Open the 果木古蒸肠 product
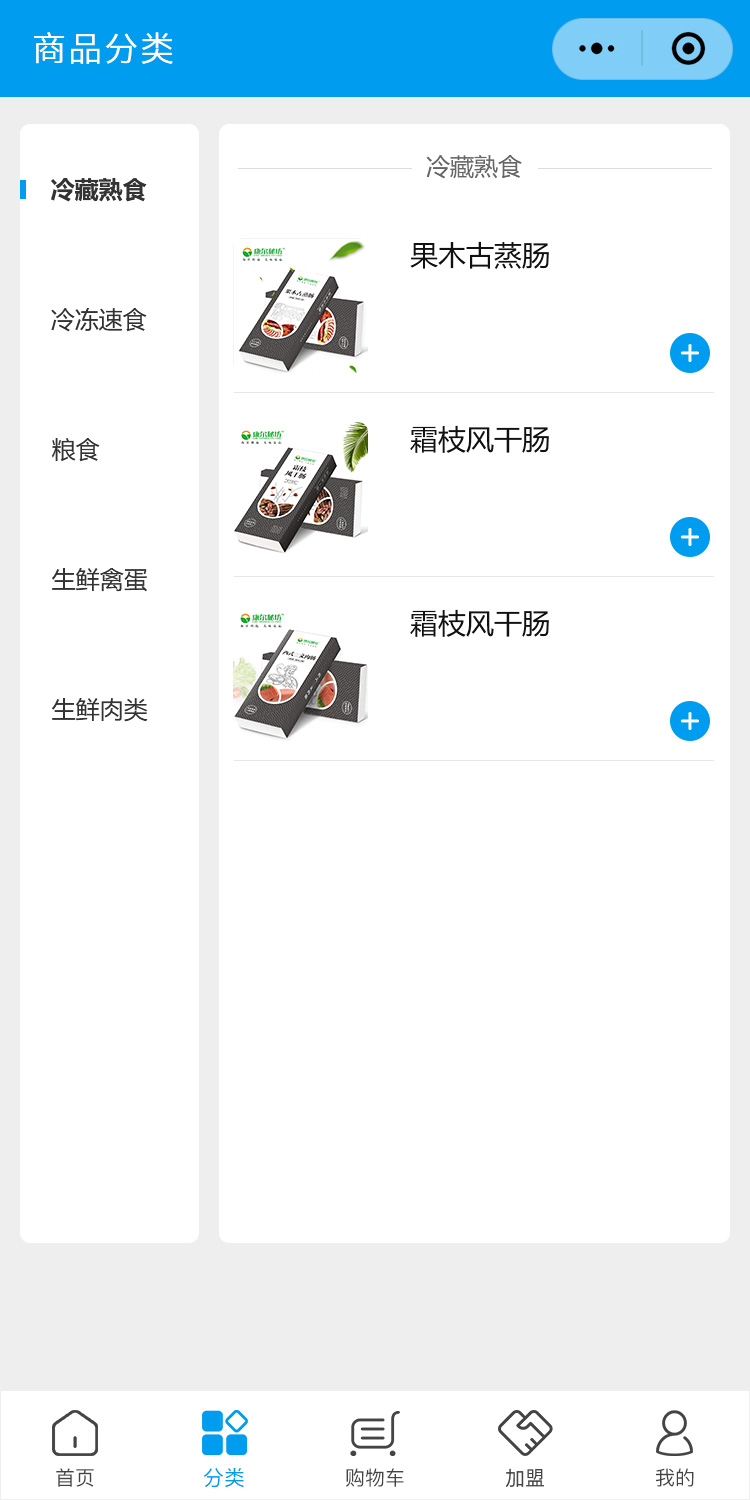 479,256
